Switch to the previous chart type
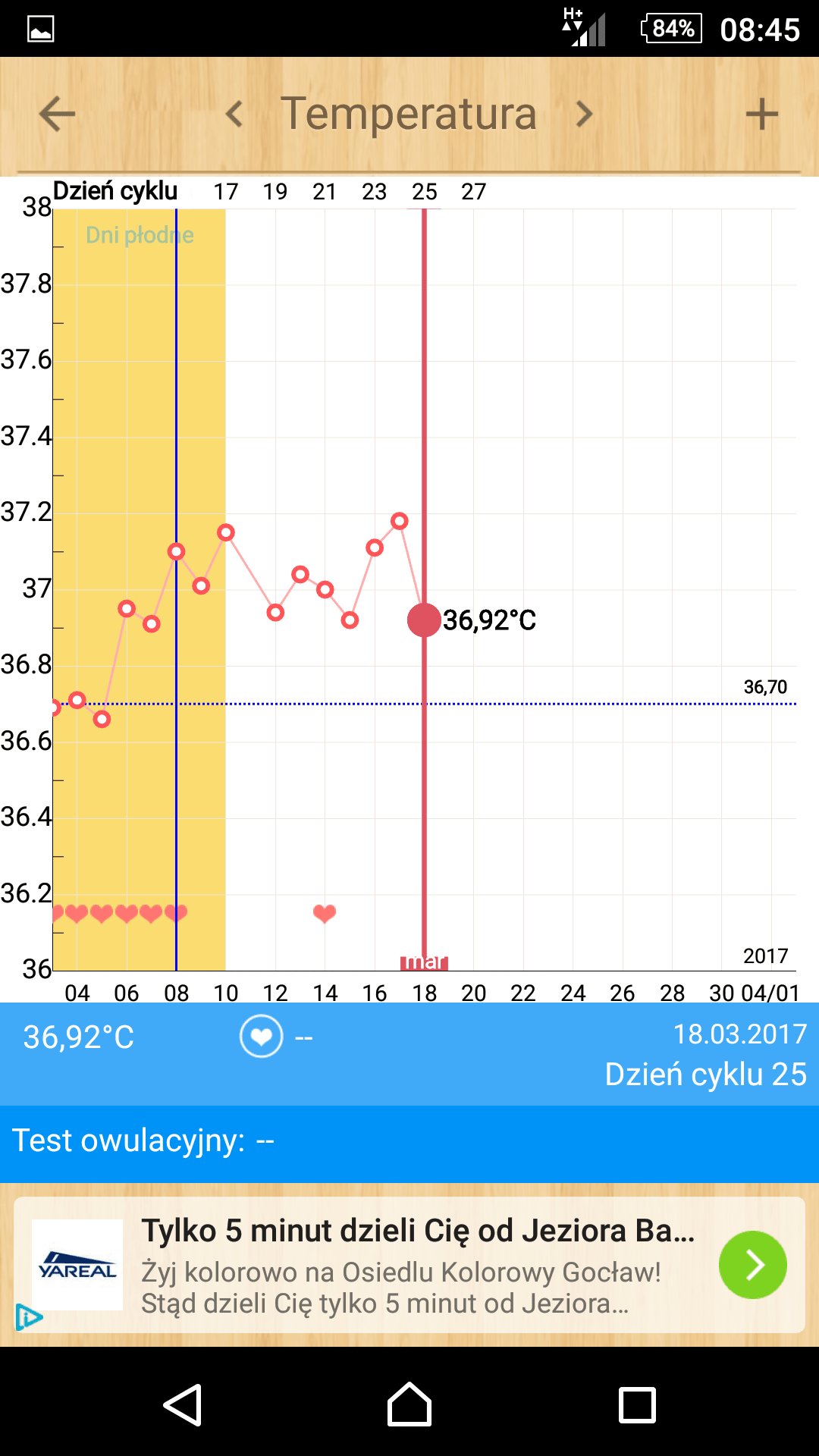The height and width of the screenshot is (1456, 819). pos(234,115)
